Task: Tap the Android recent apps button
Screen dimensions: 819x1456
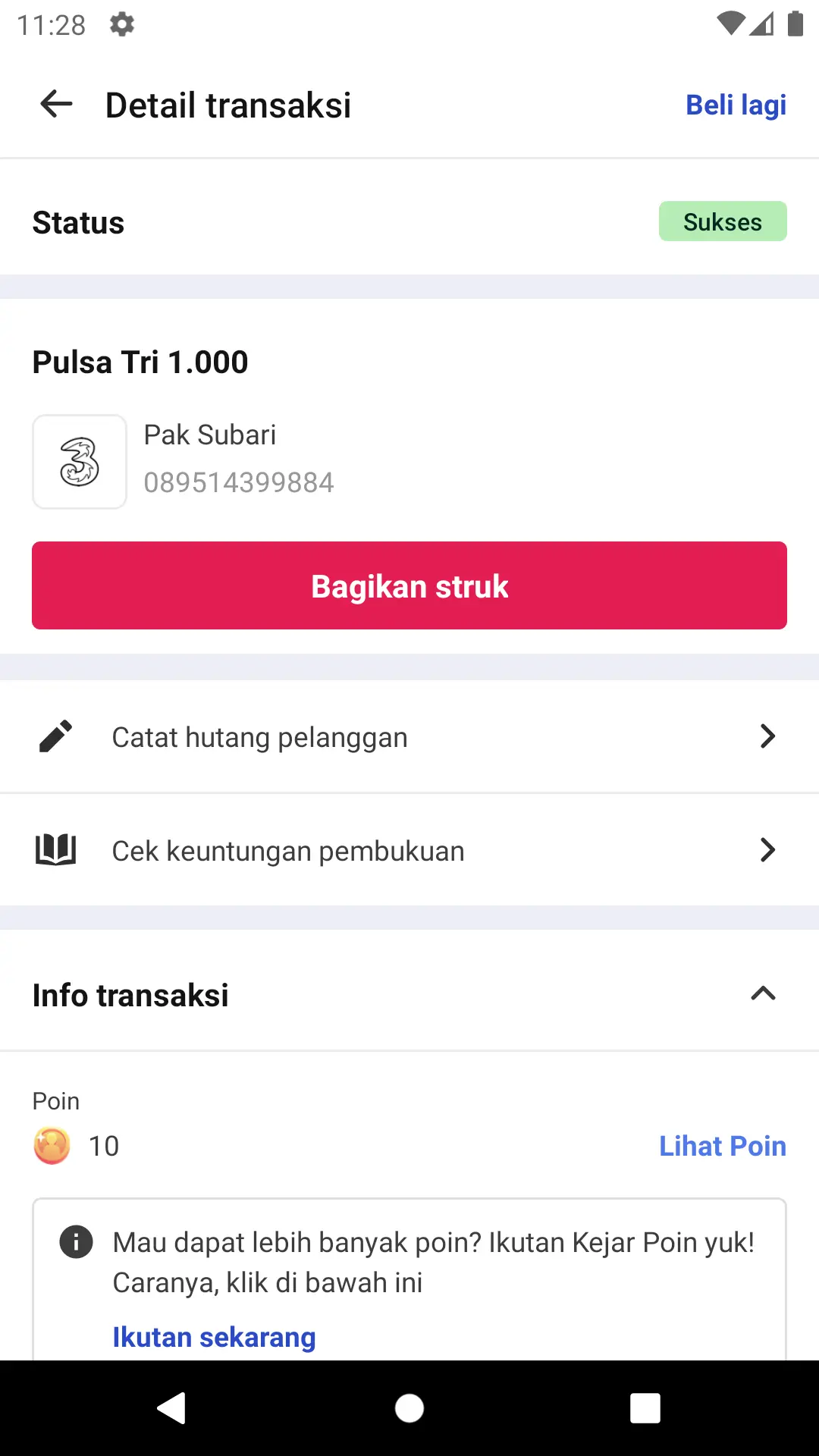Action: coord(644,1408)
